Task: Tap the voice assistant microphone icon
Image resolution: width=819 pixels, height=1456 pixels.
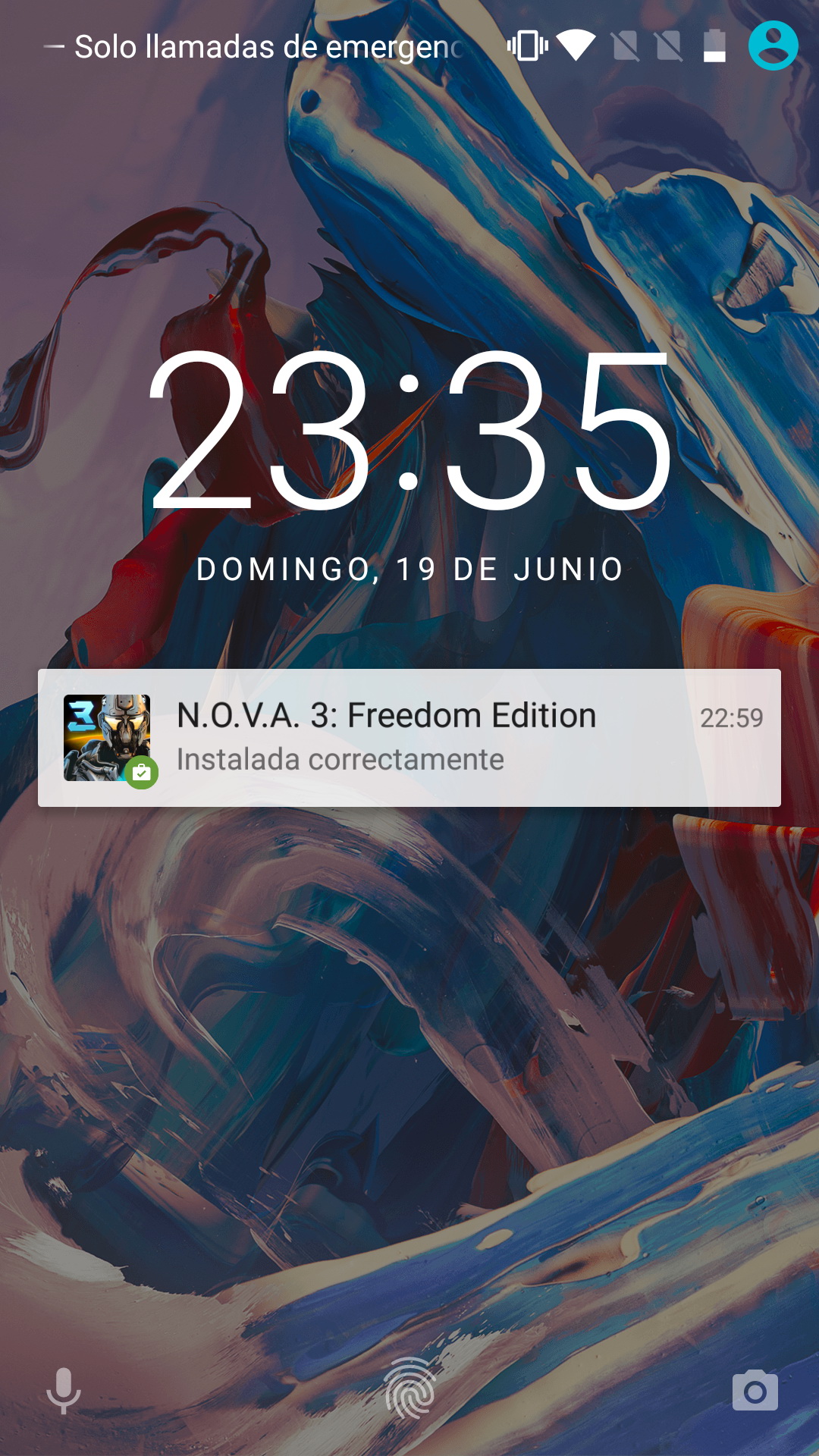Action: [64, 1390]
